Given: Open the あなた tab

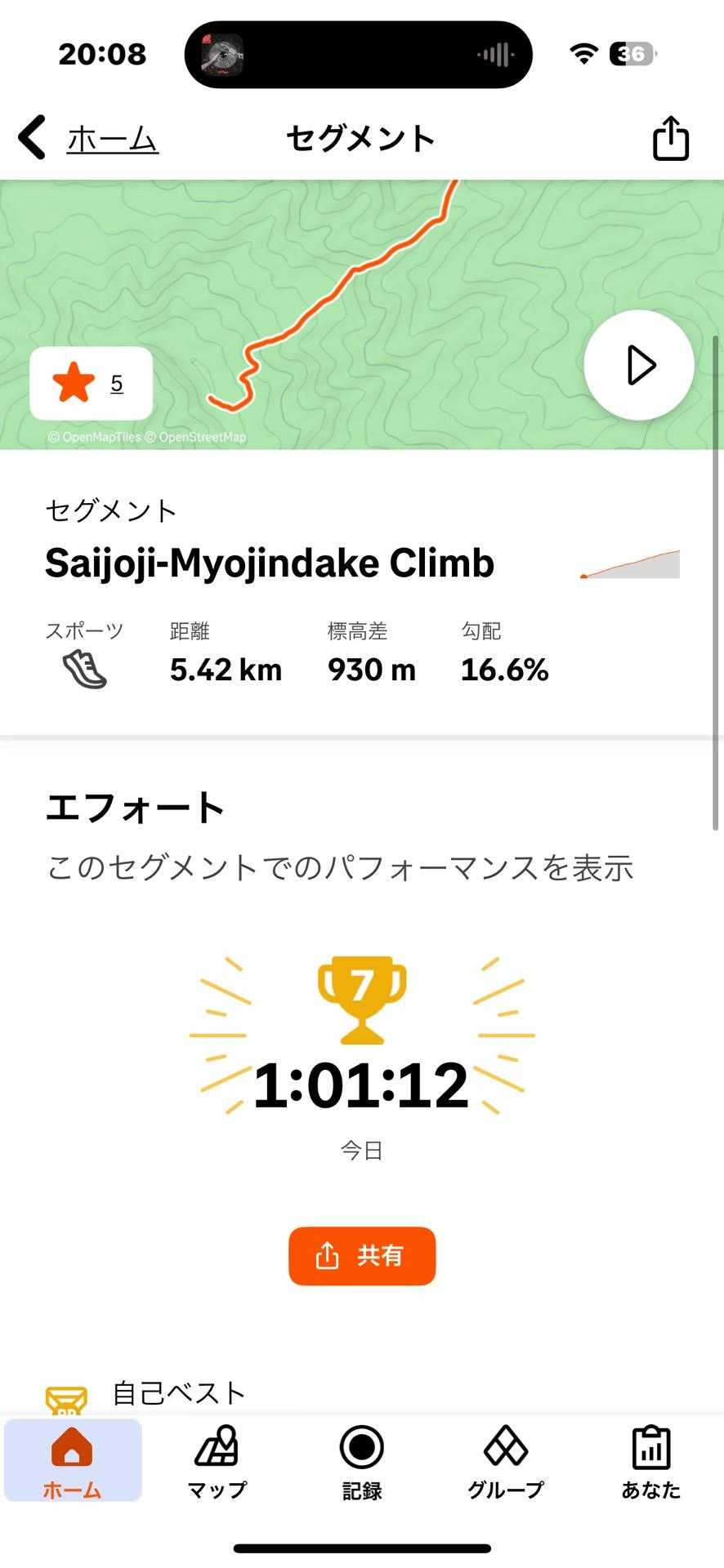Looking at the screenshot, I should (x=650, y=1462).
